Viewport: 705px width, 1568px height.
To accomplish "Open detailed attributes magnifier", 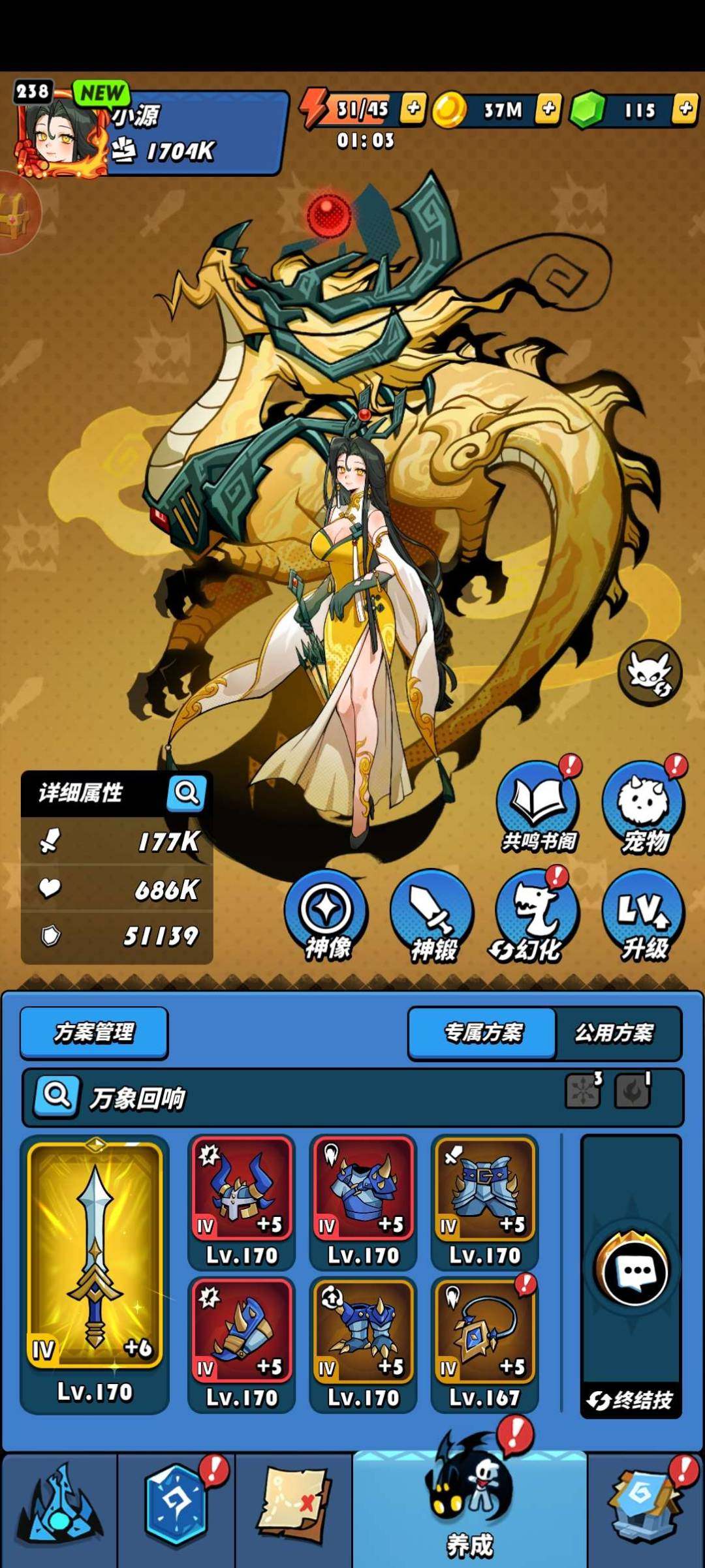I will coord(186,793).
